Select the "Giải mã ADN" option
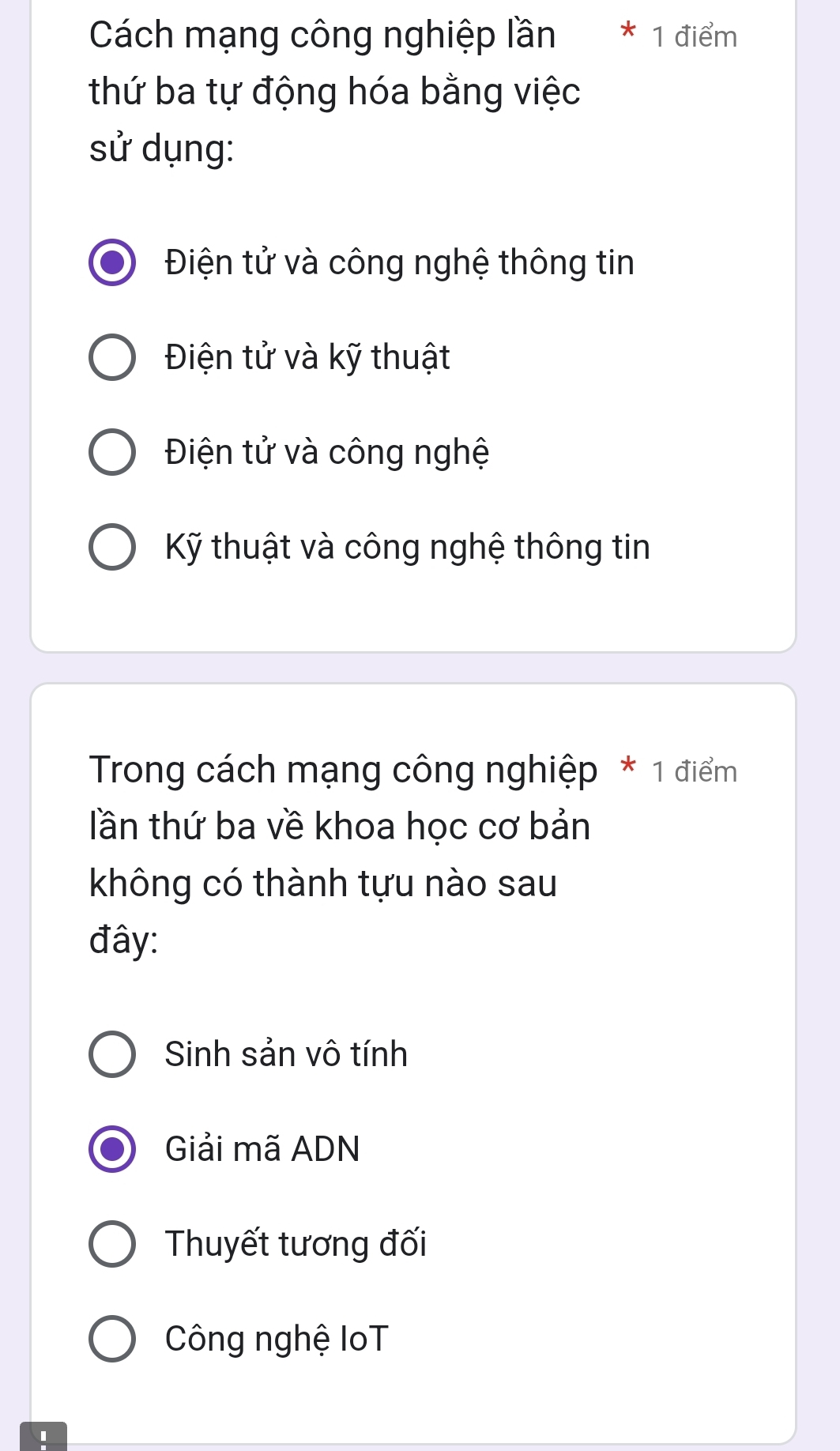Screen dimensions: 840x1451 pyautogui.click(x=112, y=1149)
